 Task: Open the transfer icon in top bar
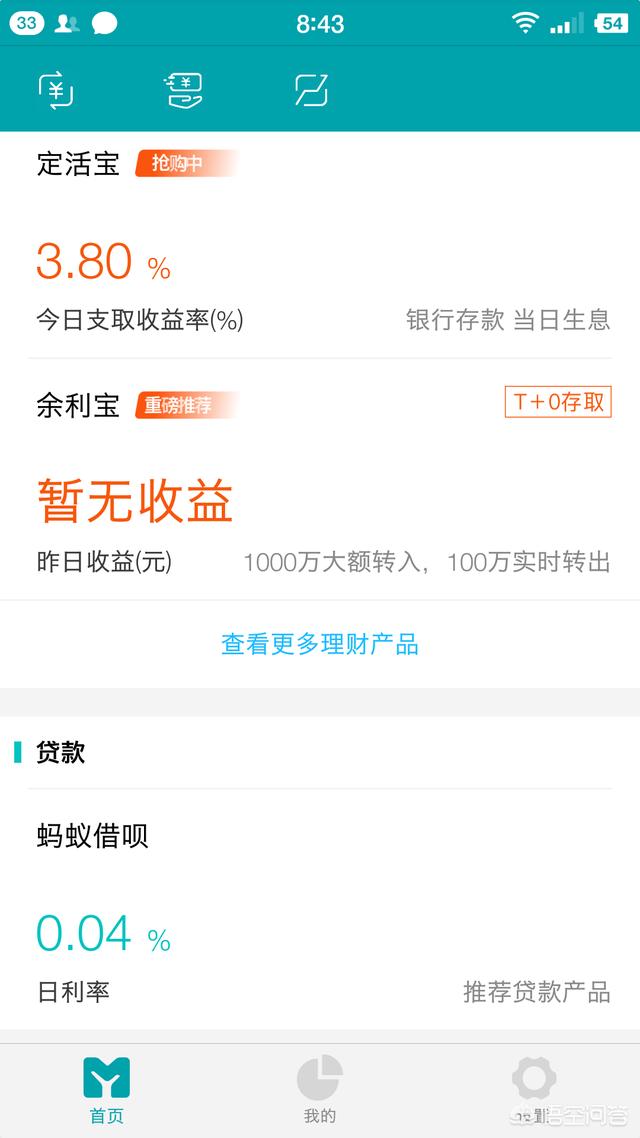[x=57, y=91]
